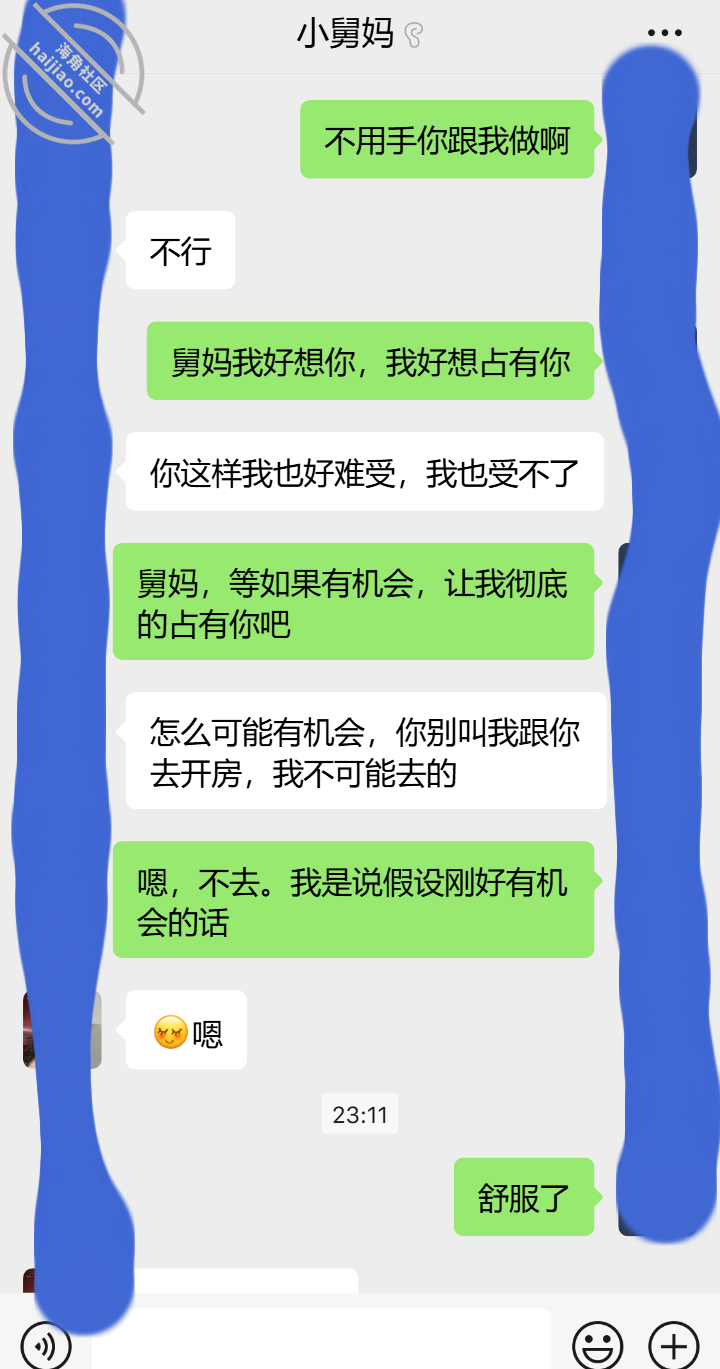Screen dimensions: 720x1369
Task: Open the plus attachments panel
Action: [674, 1344]
